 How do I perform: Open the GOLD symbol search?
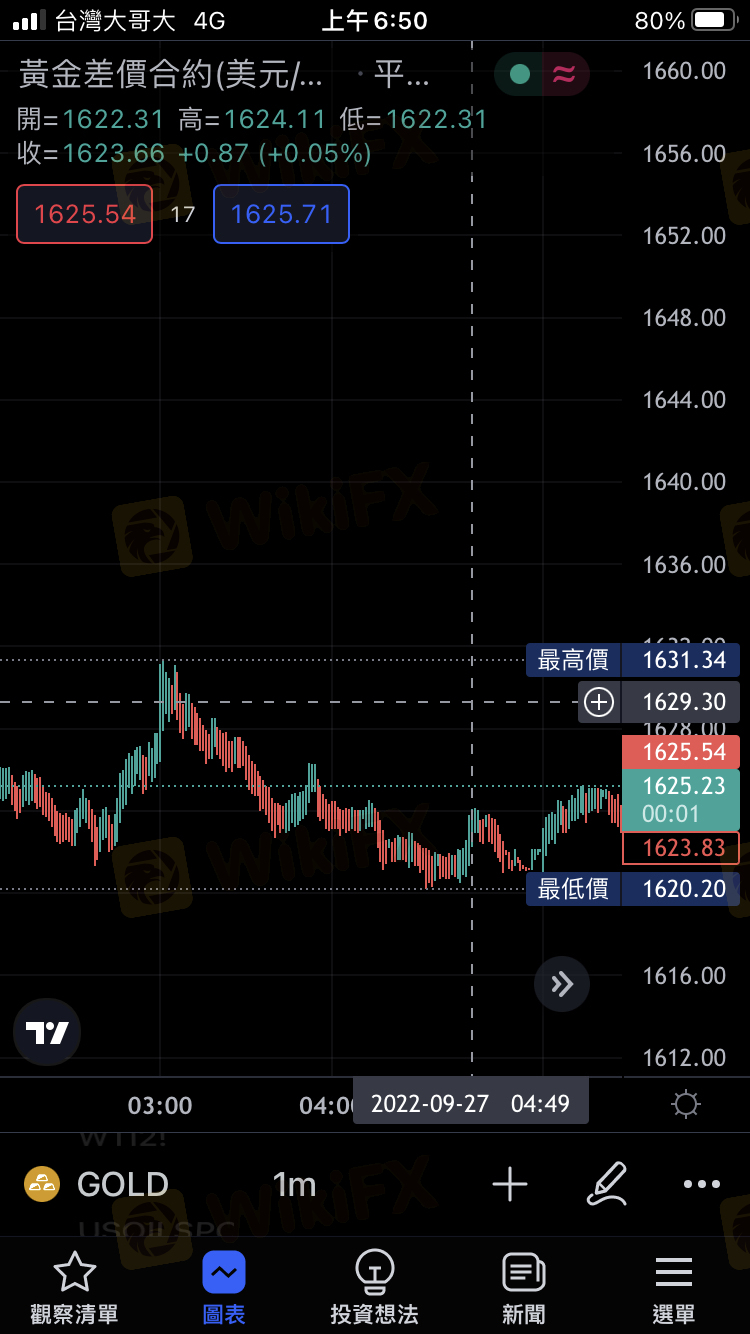pyautogui.click(x=97, y=1184)
